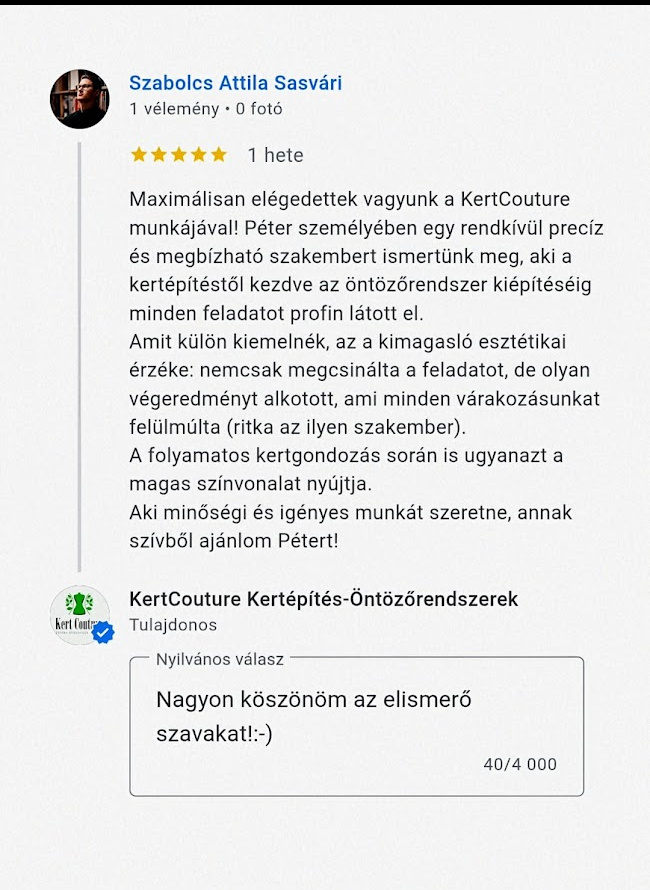This screenshot has width=650, height=890.
Task: Open the KertCouture owner profile logo
Action: 79,615
